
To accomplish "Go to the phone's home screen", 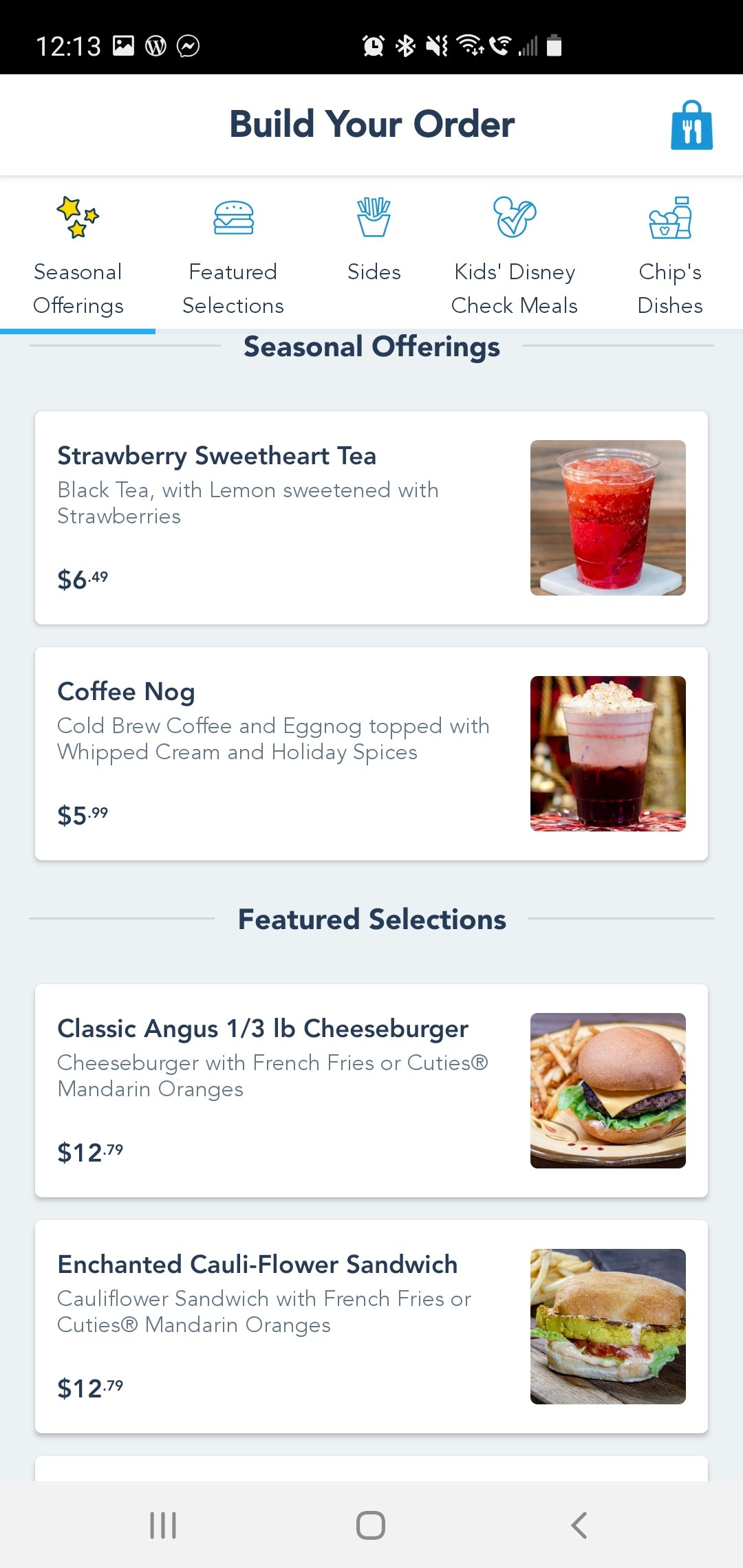I will pyautogui.click(x=371, y=1525).
